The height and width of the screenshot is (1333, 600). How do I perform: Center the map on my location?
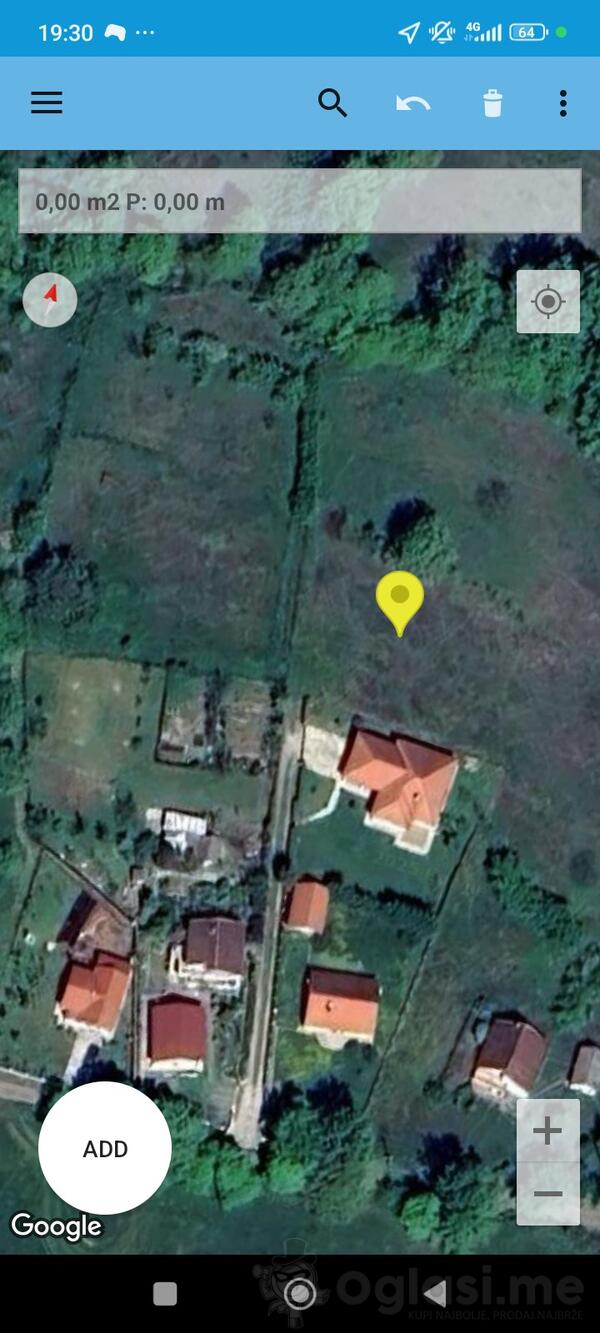pyautogui.click(x=548, y=301)
